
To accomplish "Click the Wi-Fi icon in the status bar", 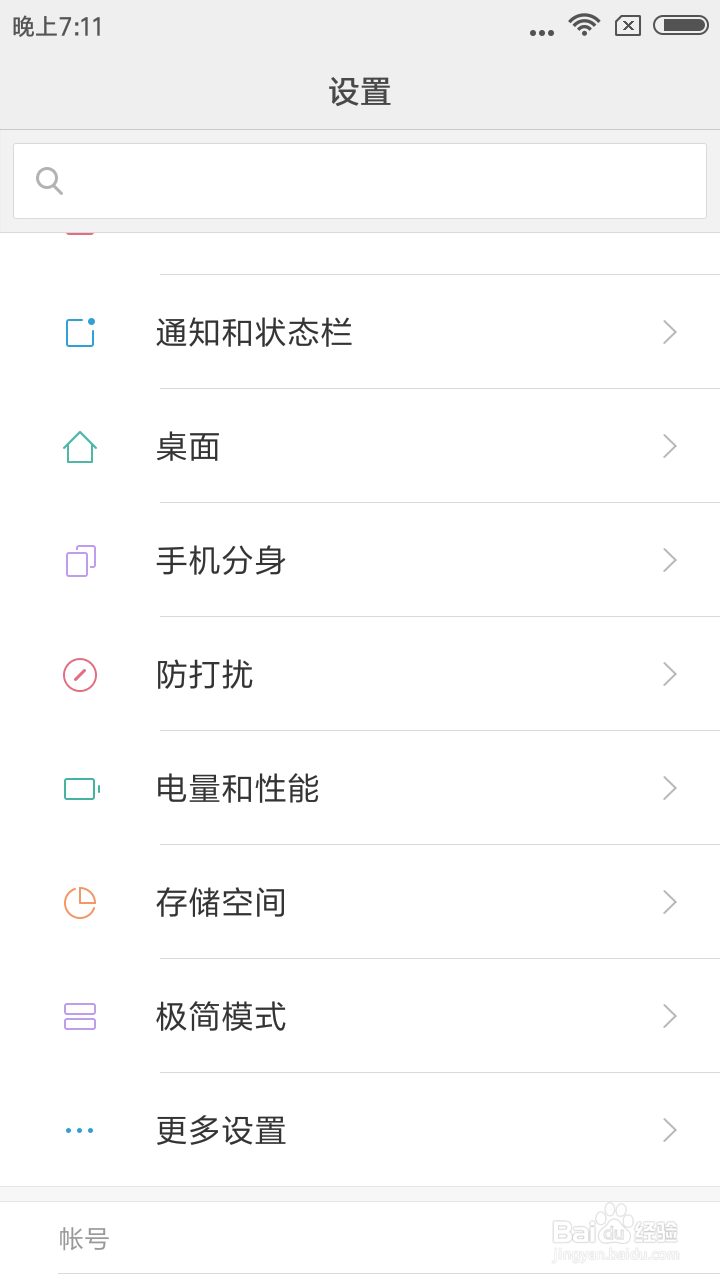I will 583,25.
